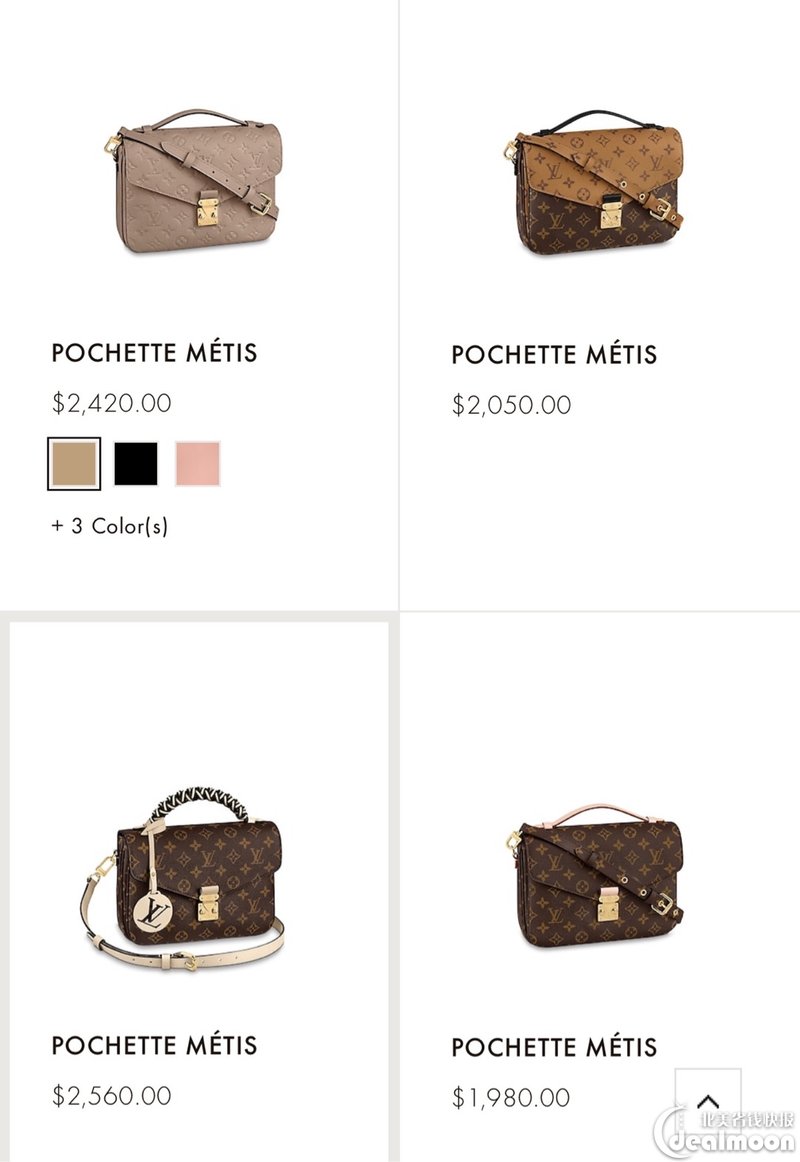Viewport: 800px width, 1162px height.
Task: Show the + 3 Color(s) options
Action: 110,526
